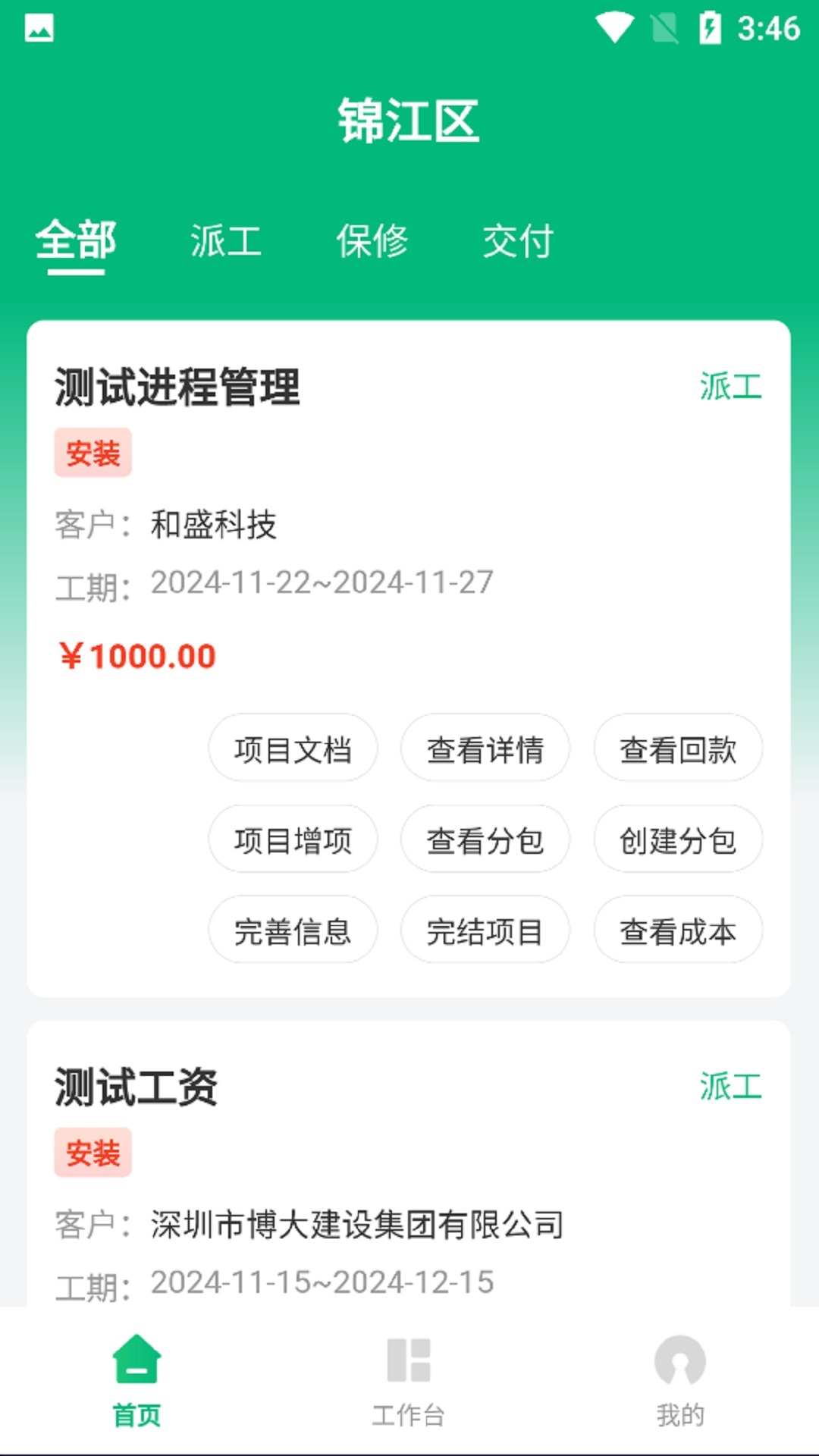Open 完善信息
Screen dimensions: 819x1456
(x=293, y=931)
